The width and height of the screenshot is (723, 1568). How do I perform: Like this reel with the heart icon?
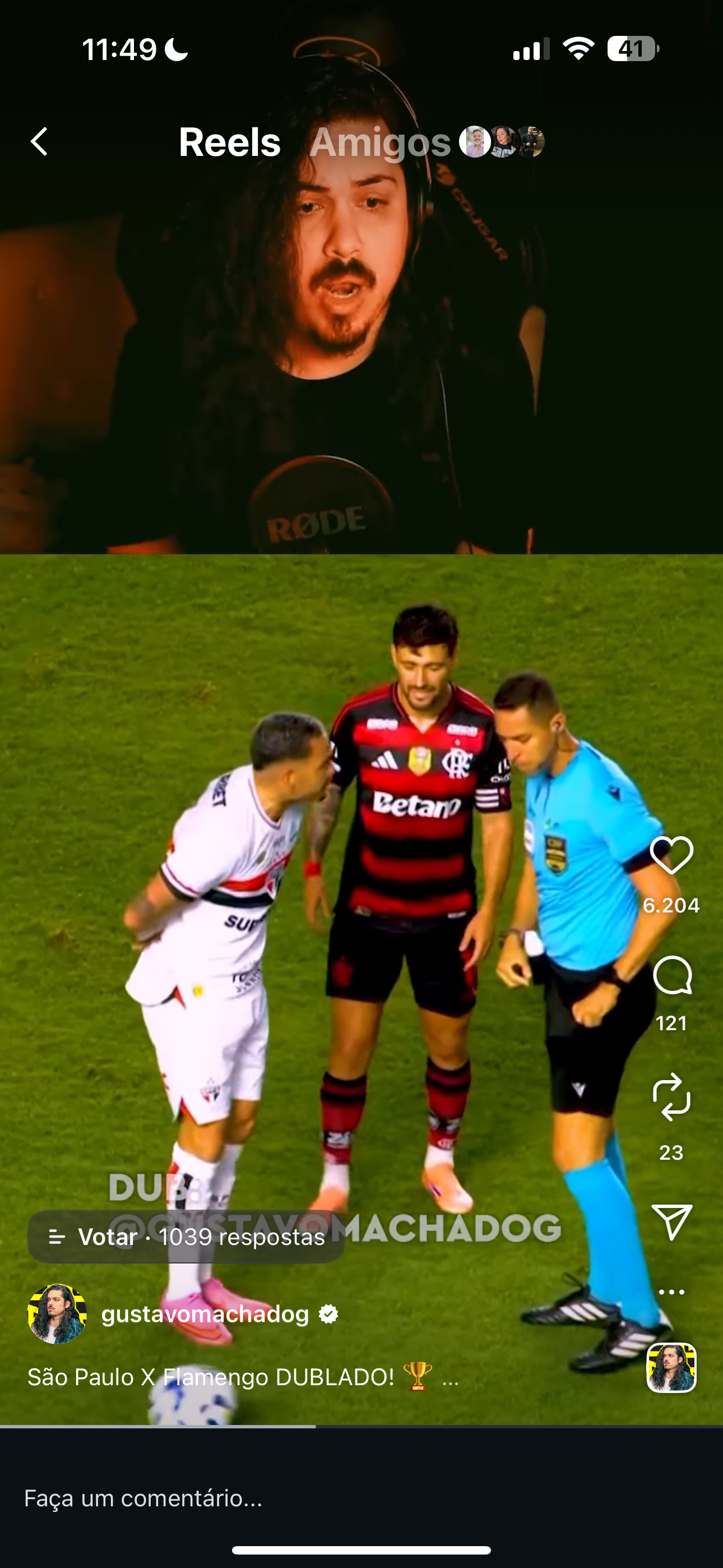pos(671,855)
